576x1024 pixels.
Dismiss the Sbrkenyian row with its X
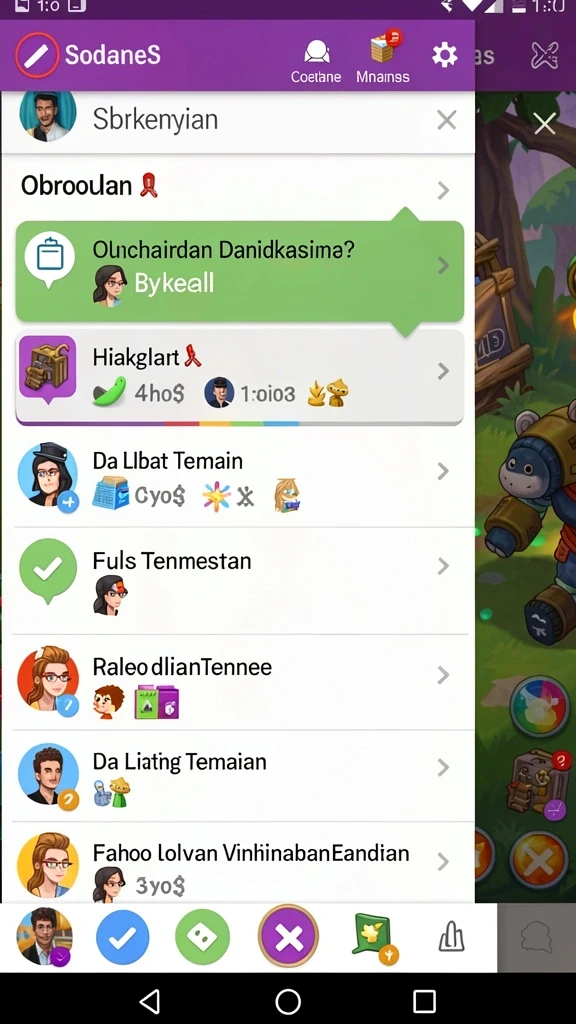447,120
